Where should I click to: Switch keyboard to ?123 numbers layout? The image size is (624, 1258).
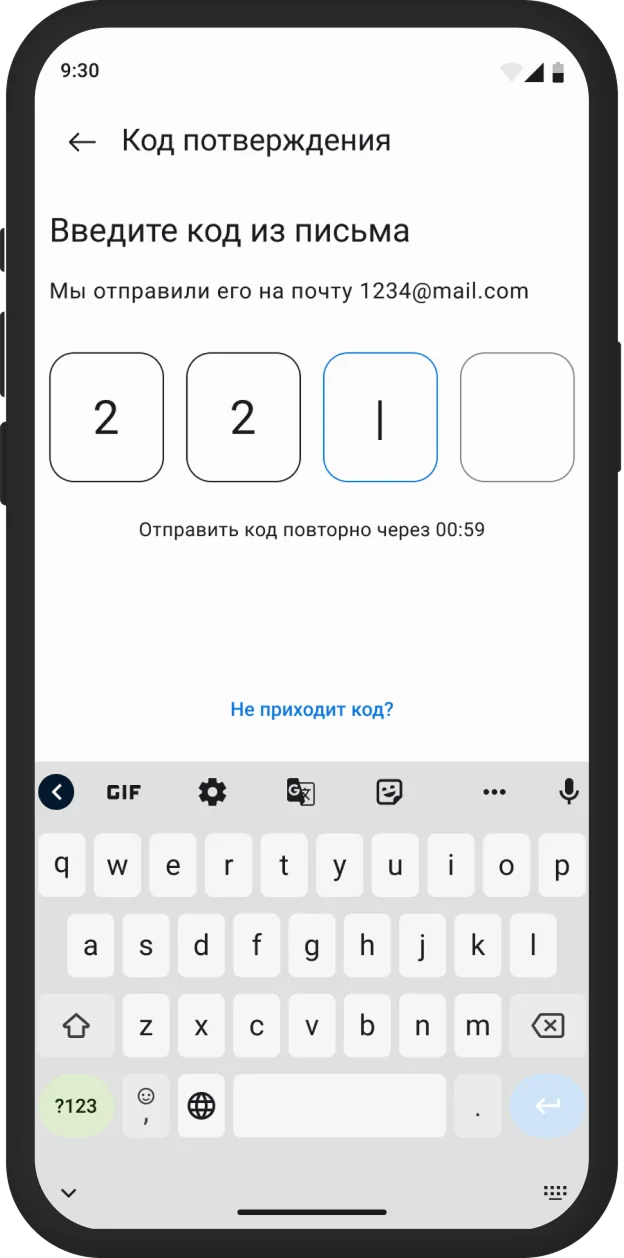point(76,1106)
